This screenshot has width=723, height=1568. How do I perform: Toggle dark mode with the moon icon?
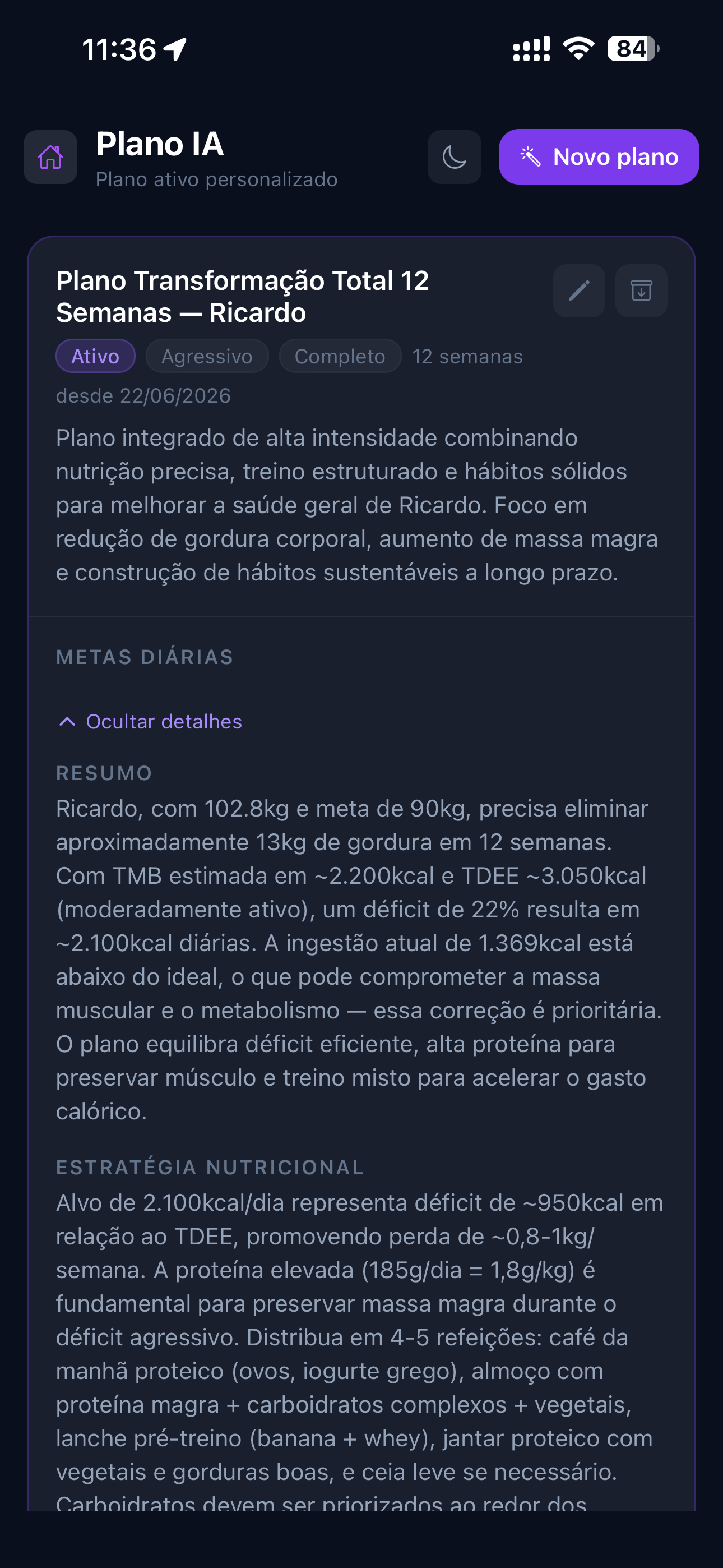(x=454, y=157)
